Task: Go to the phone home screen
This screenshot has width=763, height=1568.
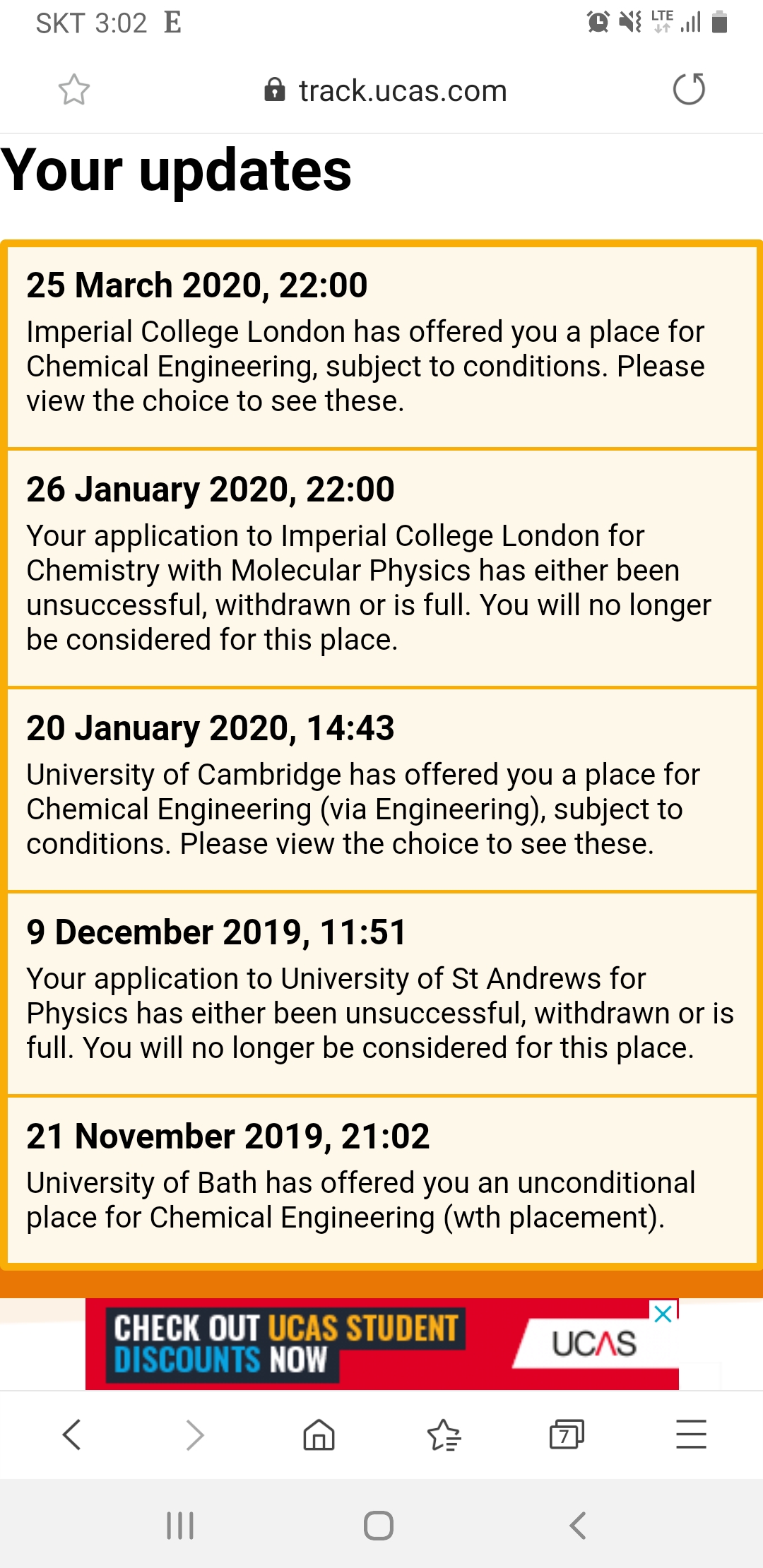Action: click(379, 1526)
